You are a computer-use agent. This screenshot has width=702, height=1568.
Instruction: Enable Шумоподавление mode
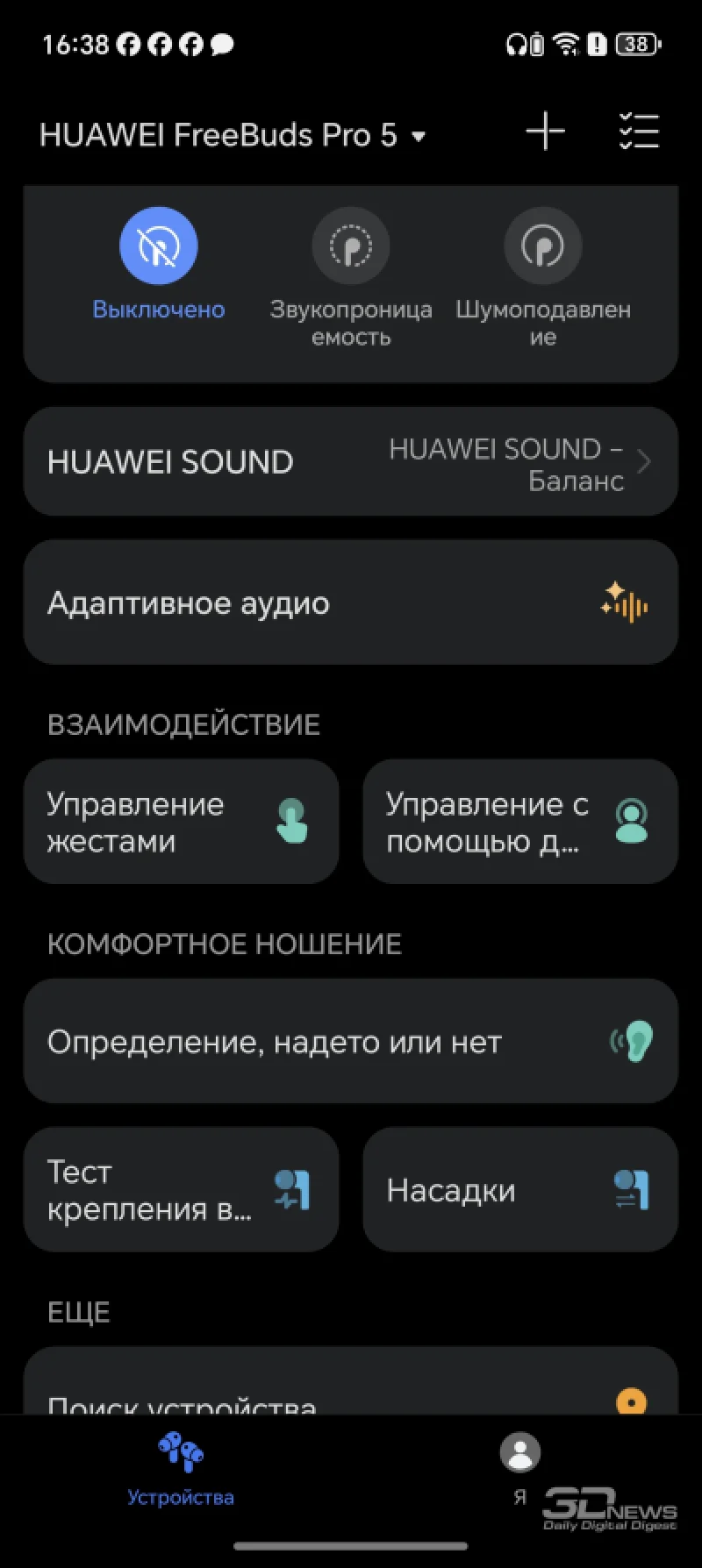pos(542,246)
